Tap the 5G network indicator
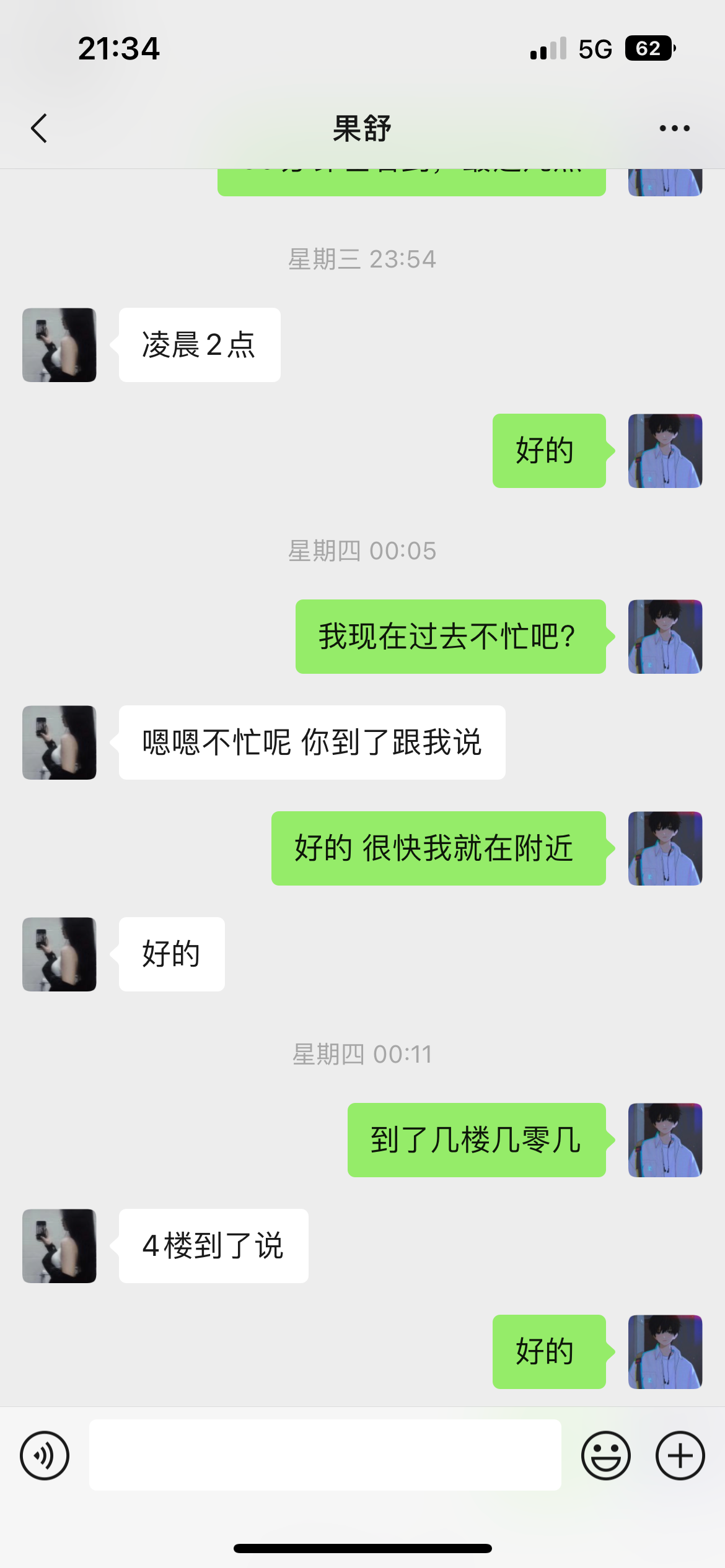The width and height of the screenshot is (725, 1568). pyautogui.click(x=595, y=48)
